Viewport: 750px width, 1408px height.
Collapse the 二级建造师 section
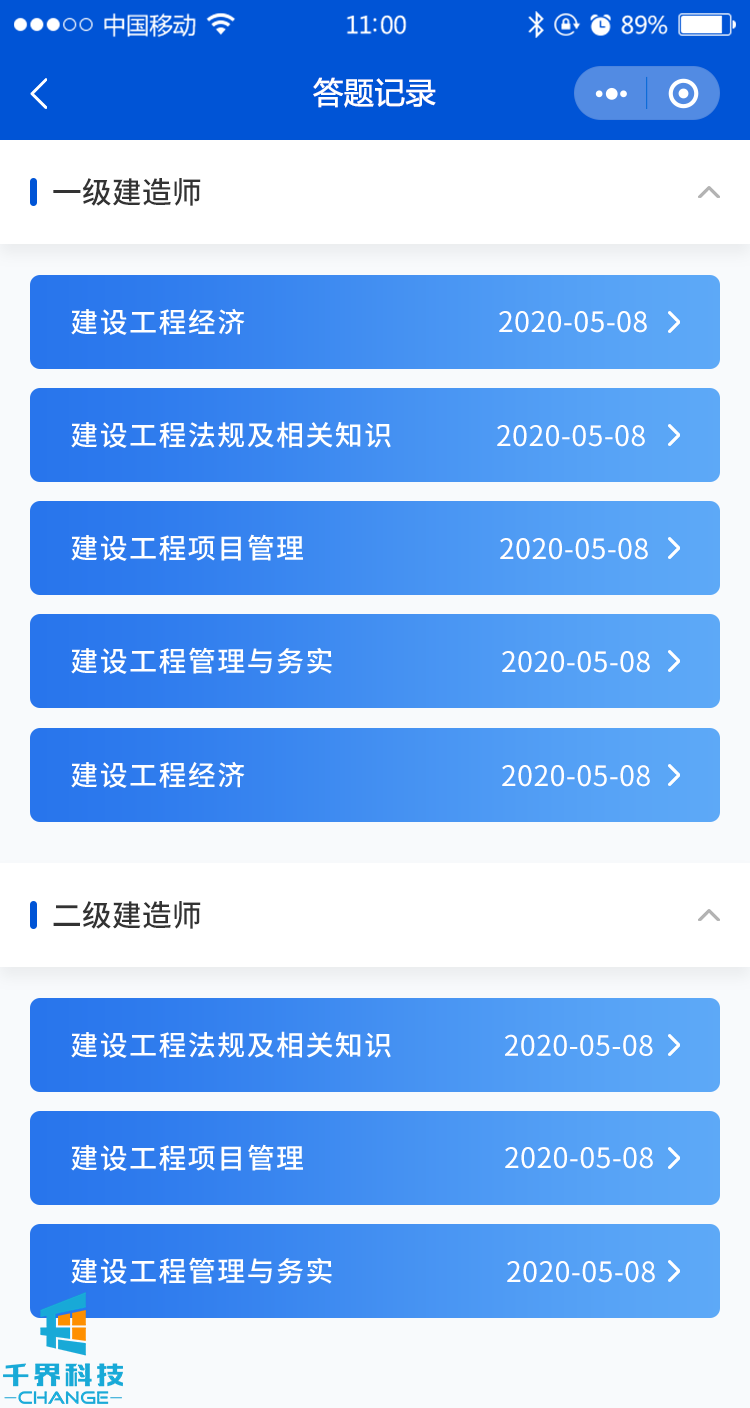(708, 915)
